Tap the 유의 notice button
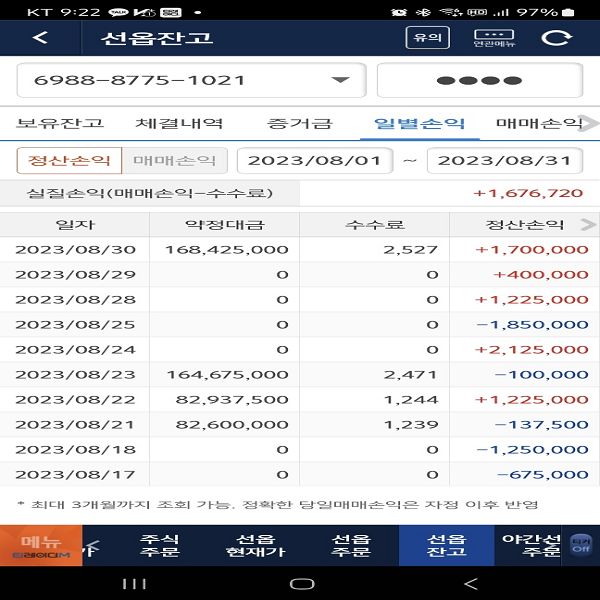 click(428, 38)
